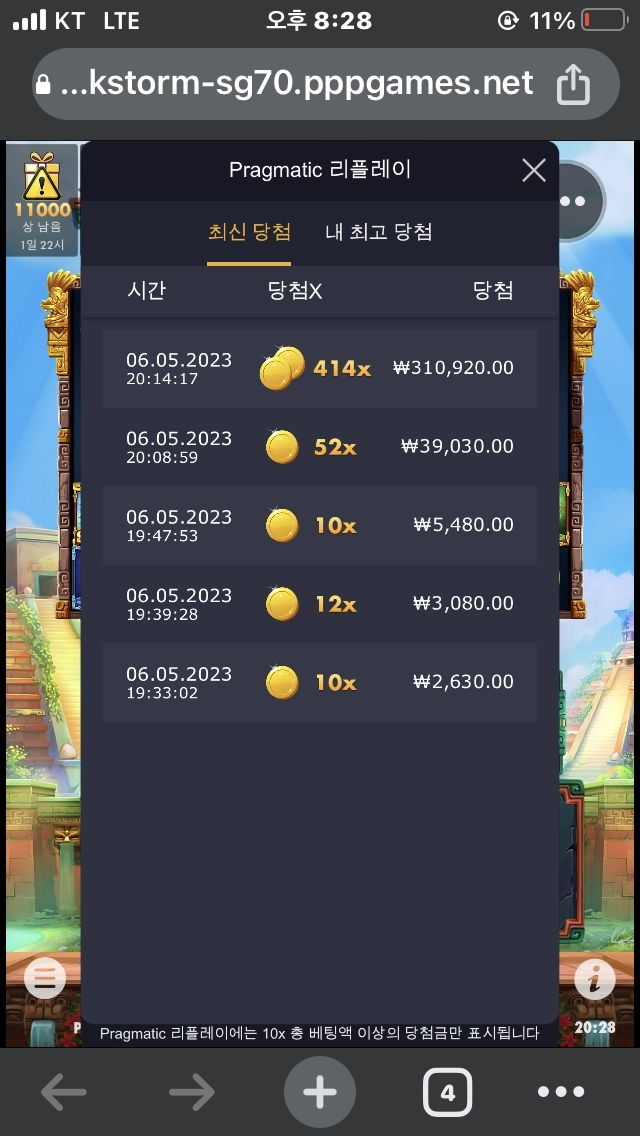Open the browser overflow menu
640x1136 pixels.
coord(575,1092)
